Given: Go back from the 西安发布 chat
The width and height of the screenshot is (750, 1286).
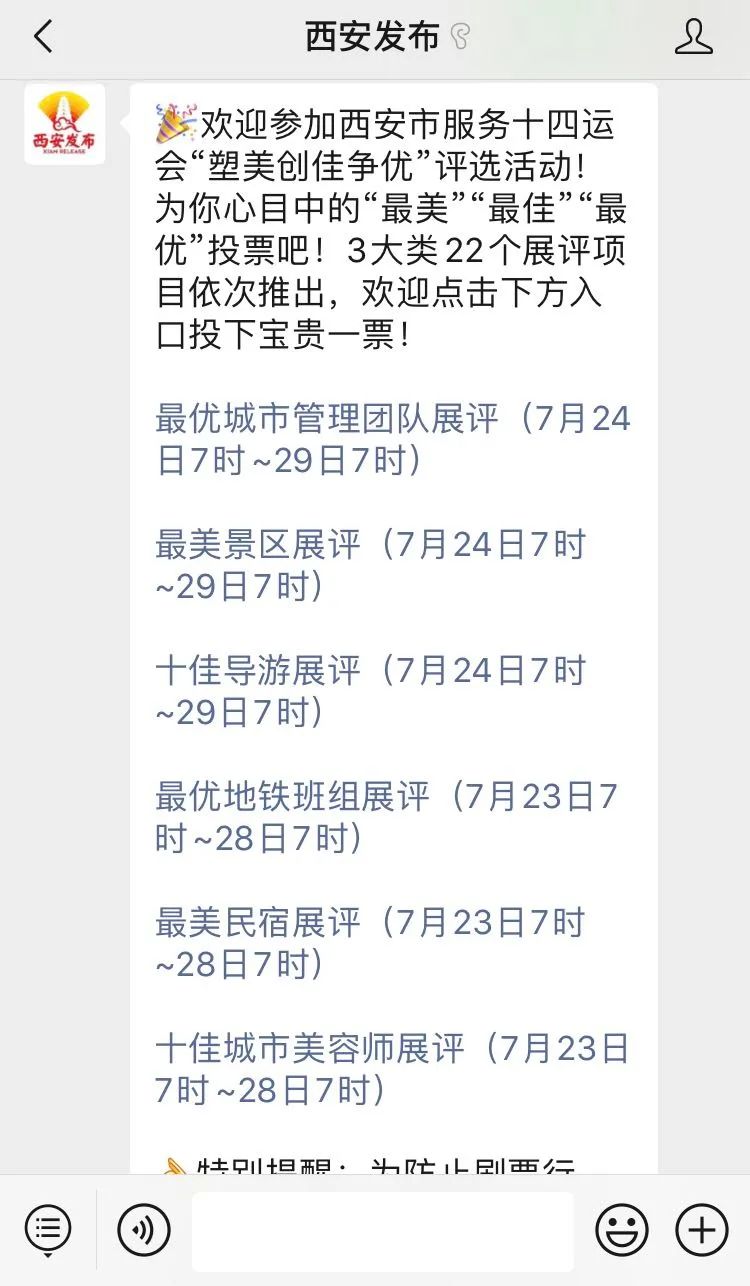Looking at the screenshot, I should [42, 38].
